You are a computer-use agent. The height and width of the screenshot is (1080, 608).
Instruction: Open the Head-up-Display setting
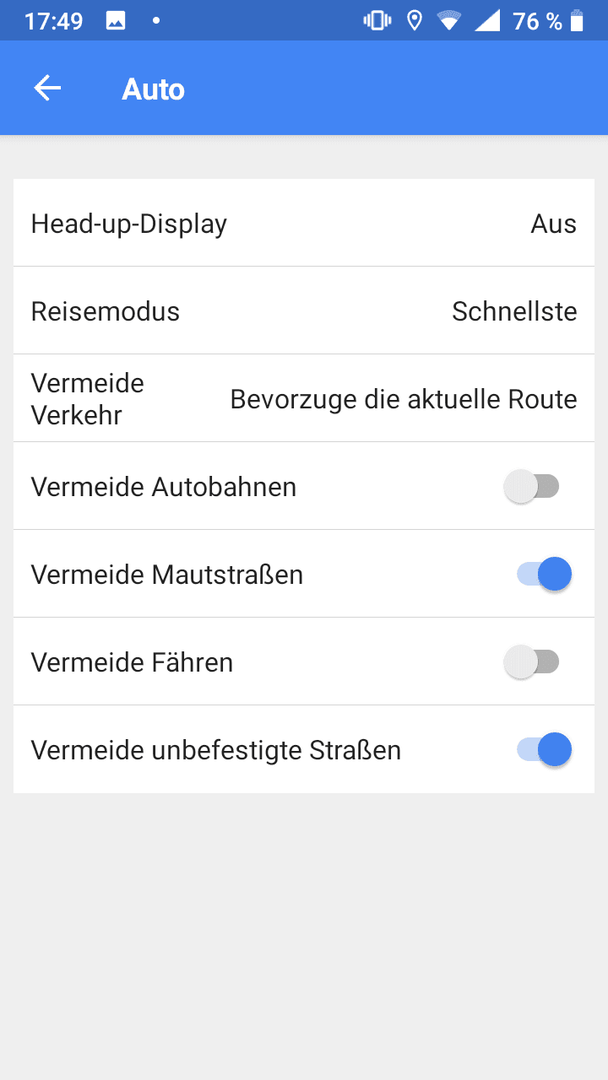[304, 223]
